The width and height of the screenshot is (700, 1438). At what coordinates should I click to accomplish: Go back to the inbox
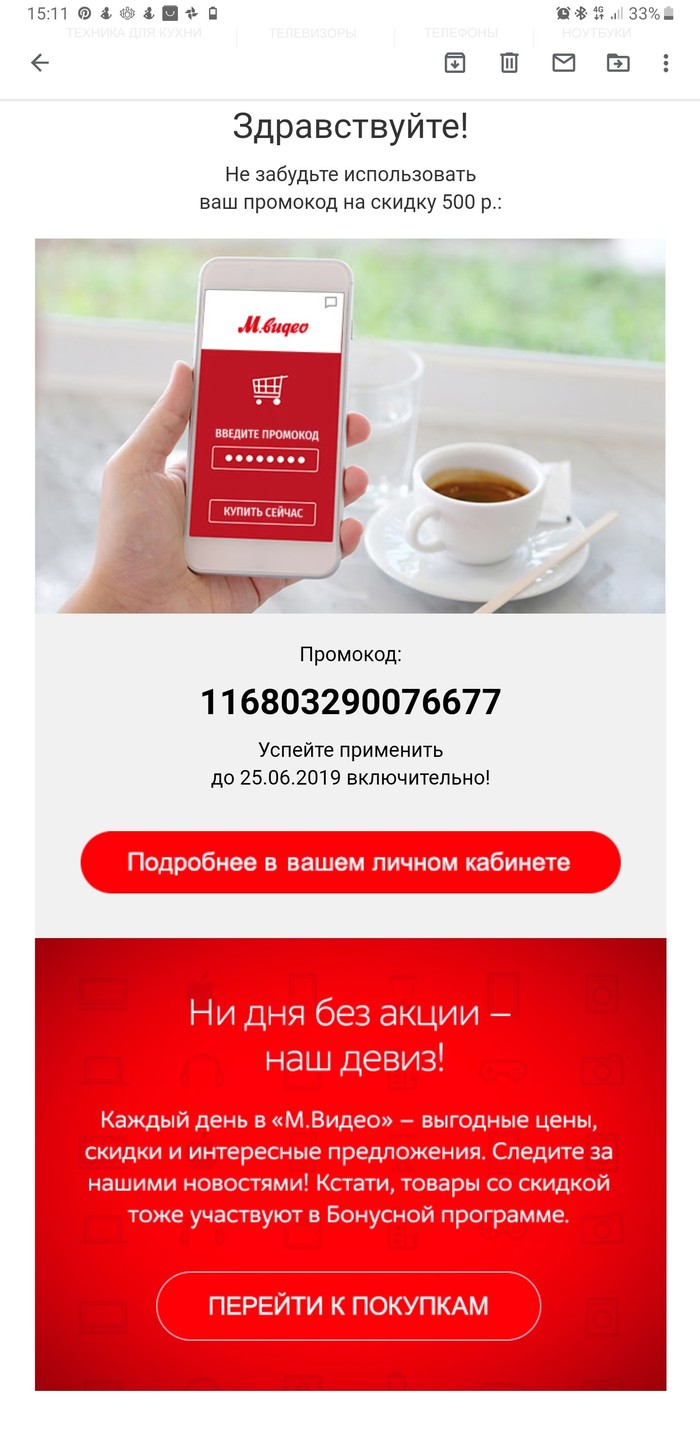coord(40,63)
